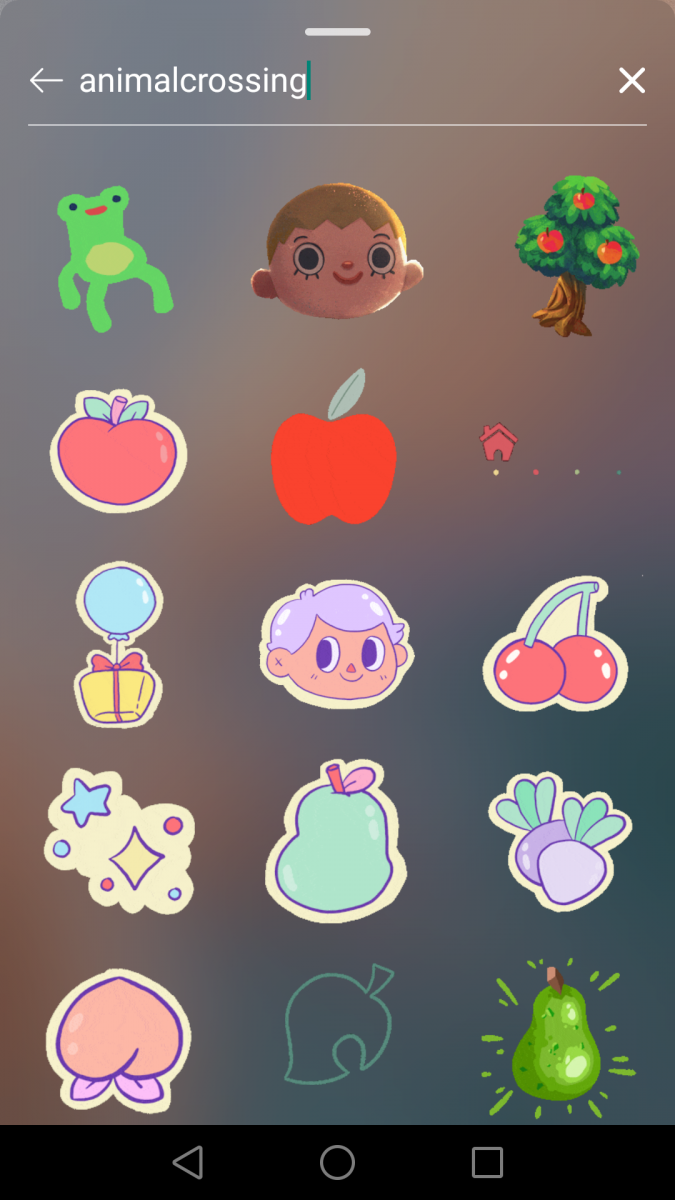The height and width of the screenshot is (1200, 675).
Task: Add the cherries sticker
Action: [x=556, y=645]
